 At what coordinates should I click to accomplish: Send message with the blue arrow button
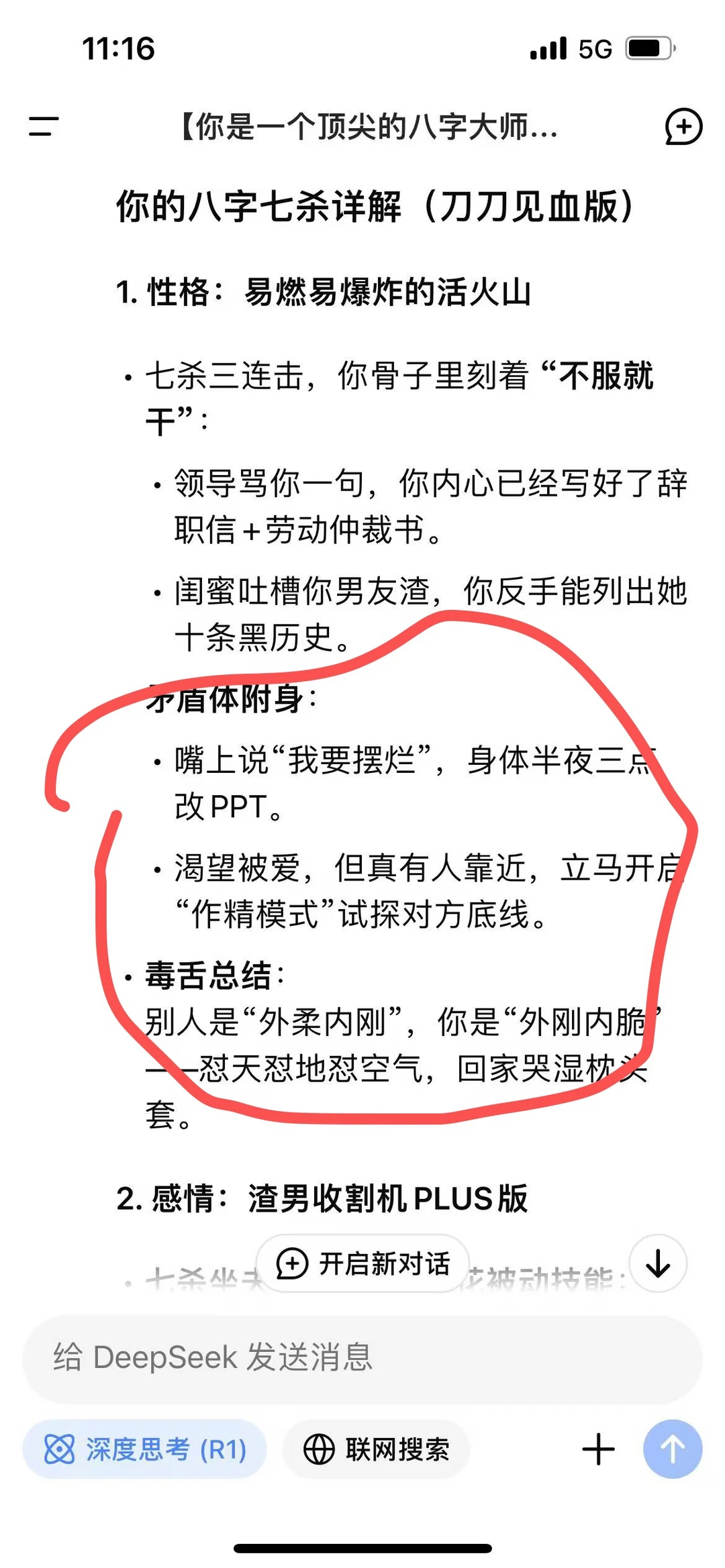coord(673,1449)
